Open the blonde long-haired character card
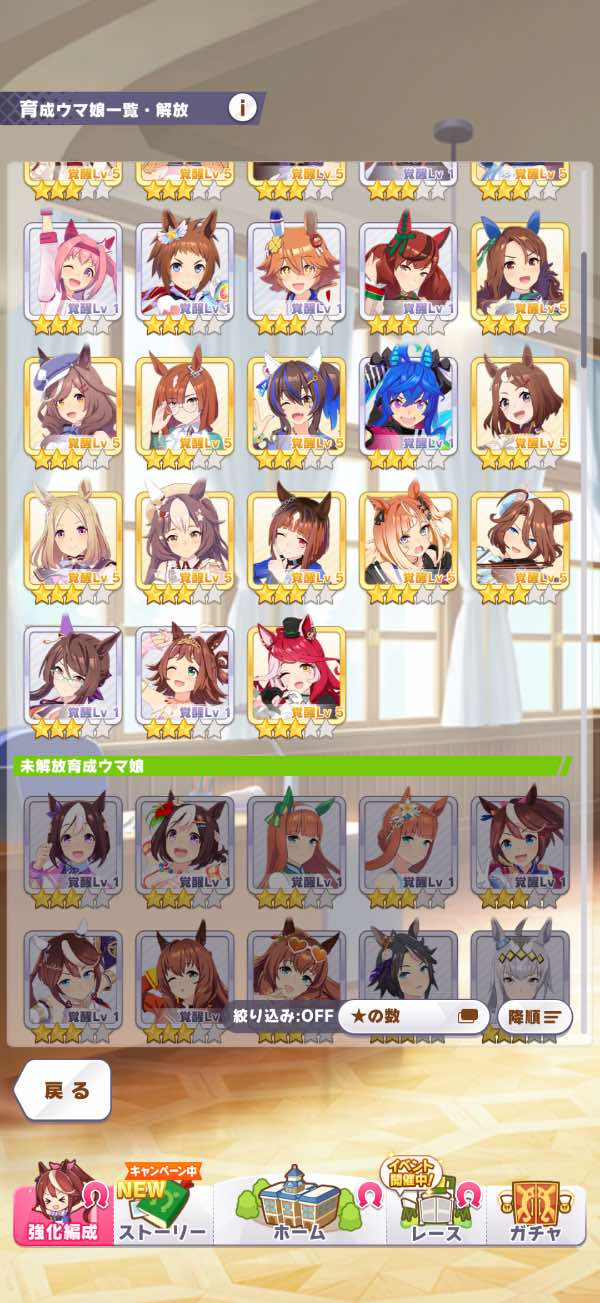Viewport: 600px width, 1303px height. 73,540
